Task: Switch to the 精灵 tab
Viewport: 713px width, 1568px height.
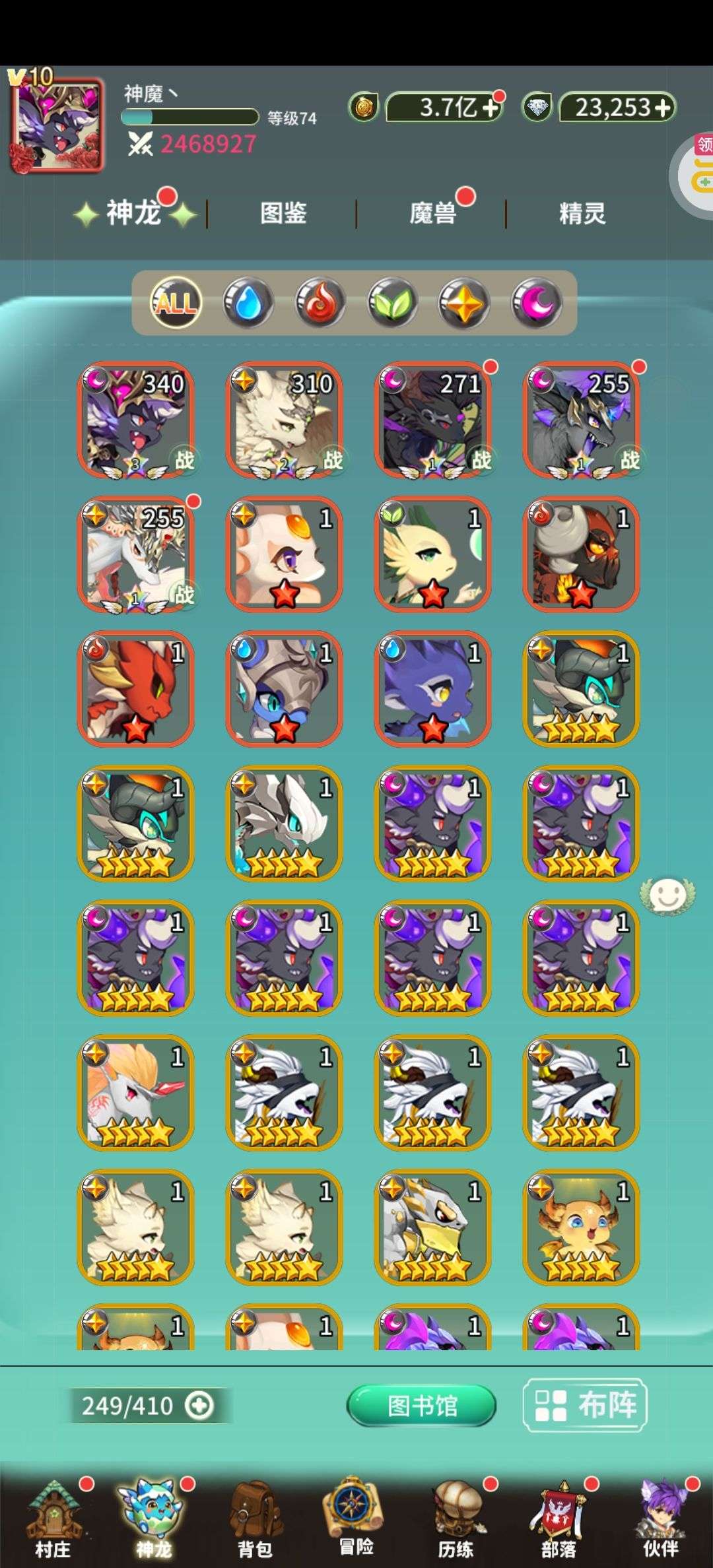Action: point(582,213)
